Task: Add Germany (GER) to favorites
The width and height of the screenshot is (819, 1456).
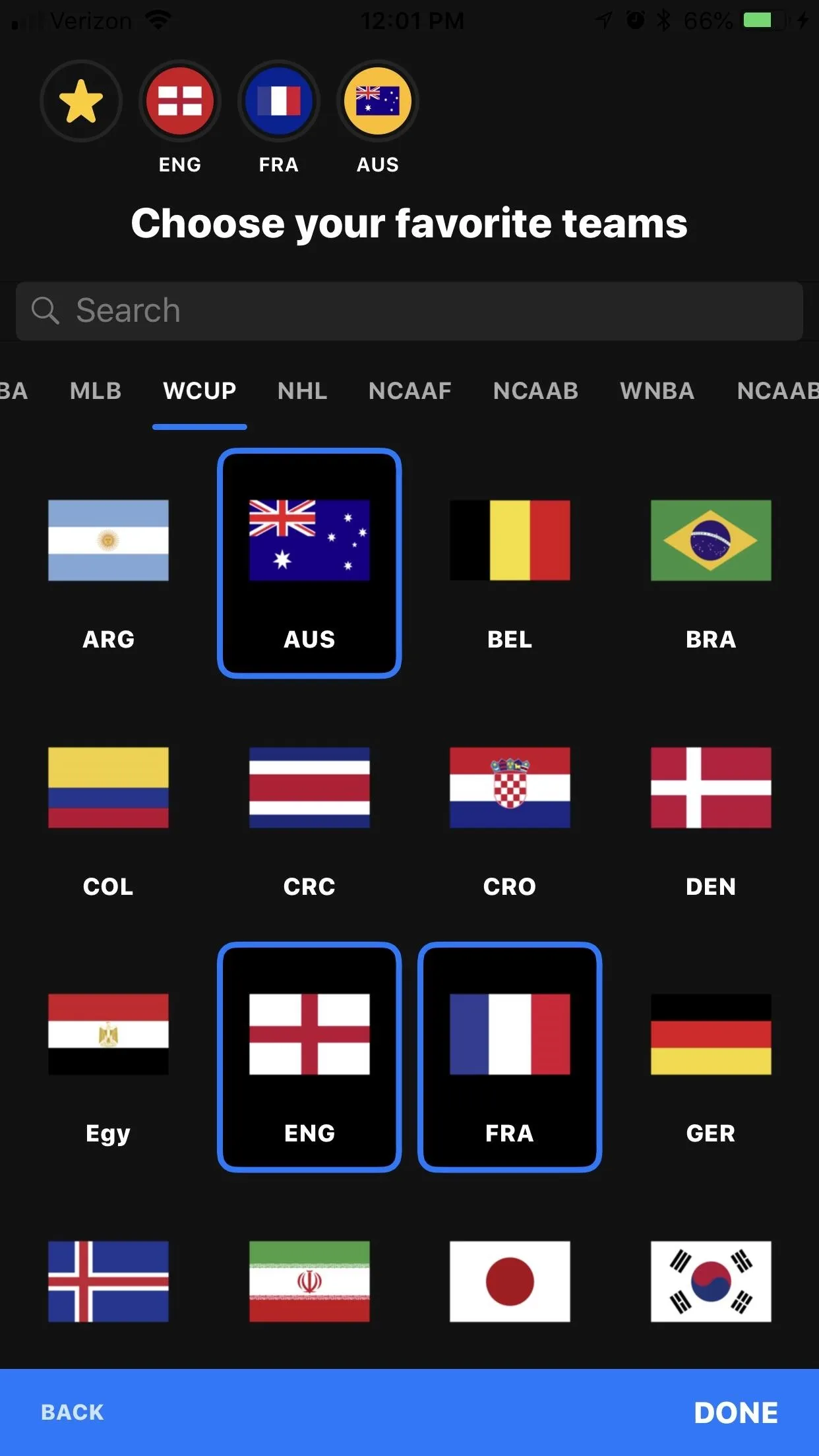Action: coord(710,1057)
